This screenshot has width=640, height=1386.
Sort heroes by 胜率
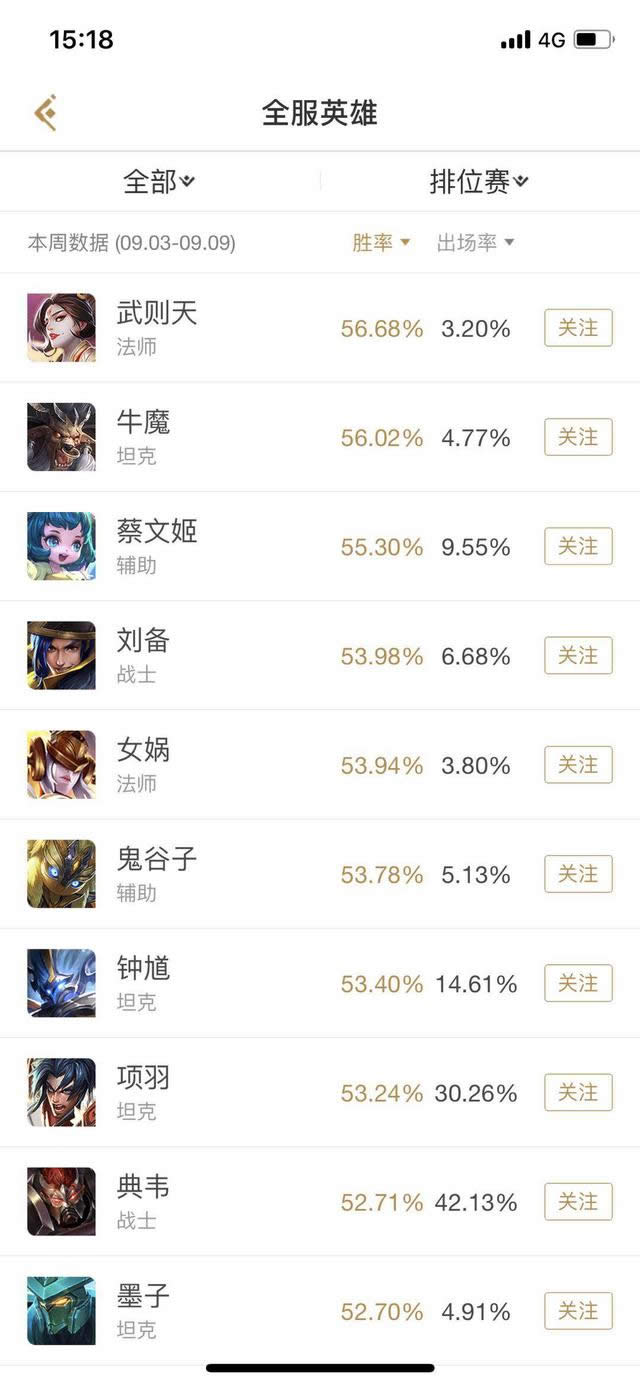[x=381, y=243]
